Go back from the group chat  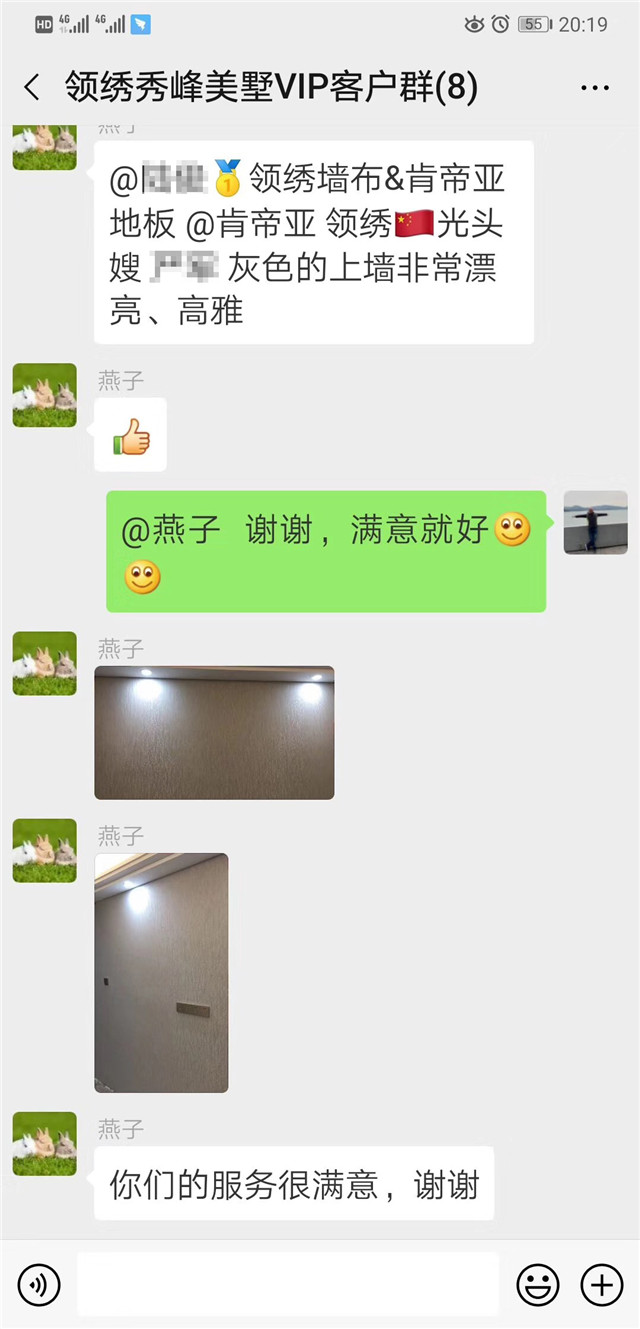coord(32,88)
